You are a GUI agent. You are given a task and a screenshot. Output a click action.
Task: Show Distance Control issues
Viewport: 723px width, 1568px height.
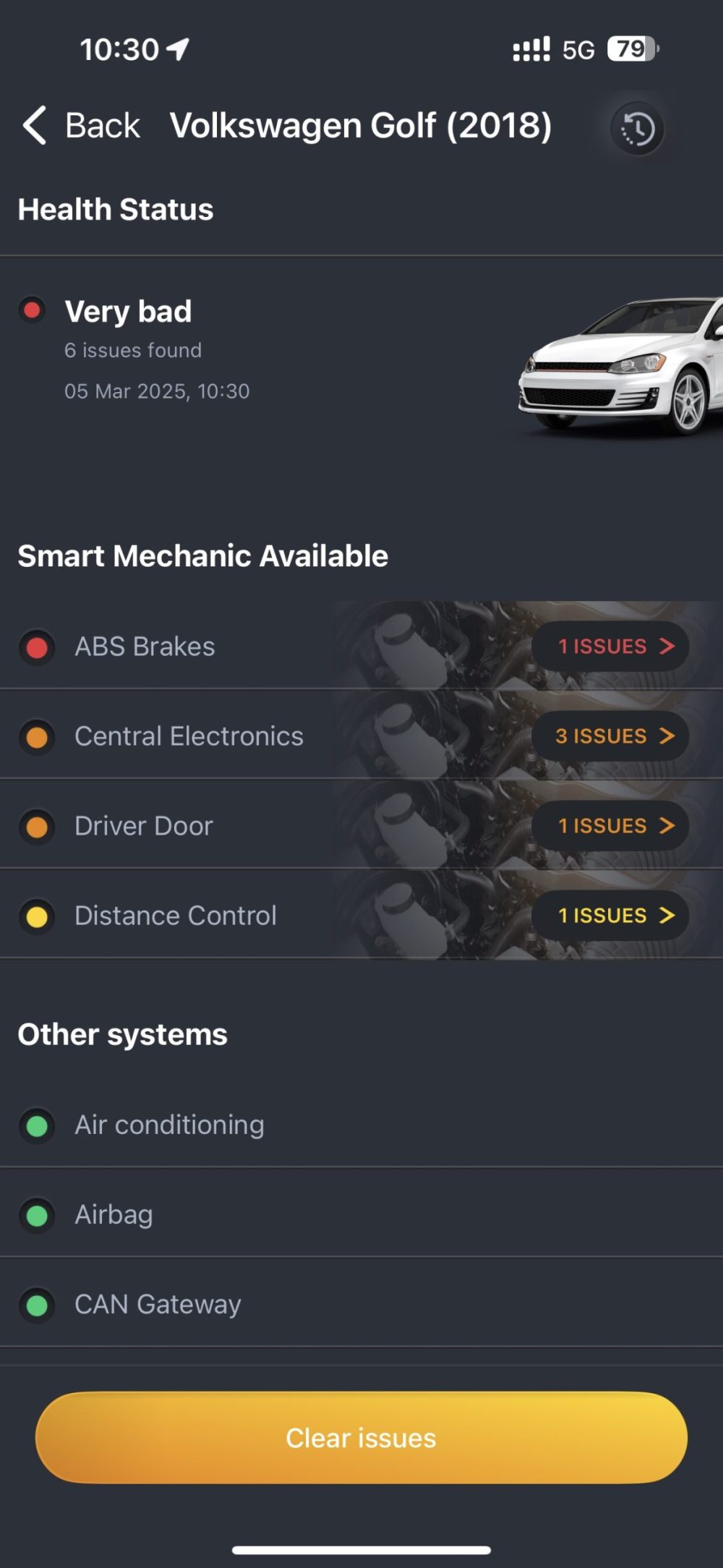tap(609, 915)
